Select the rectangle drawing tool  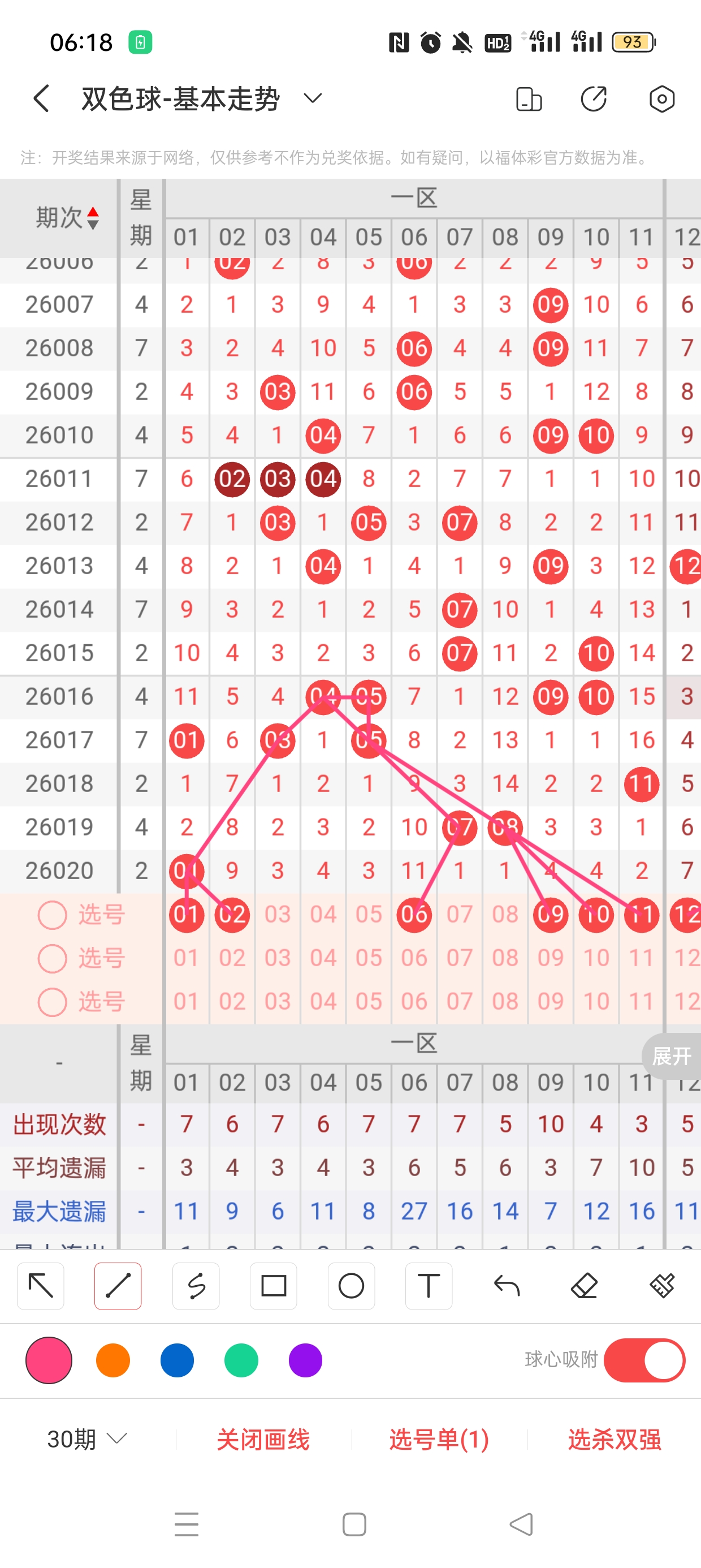[x=273, y=1287]
